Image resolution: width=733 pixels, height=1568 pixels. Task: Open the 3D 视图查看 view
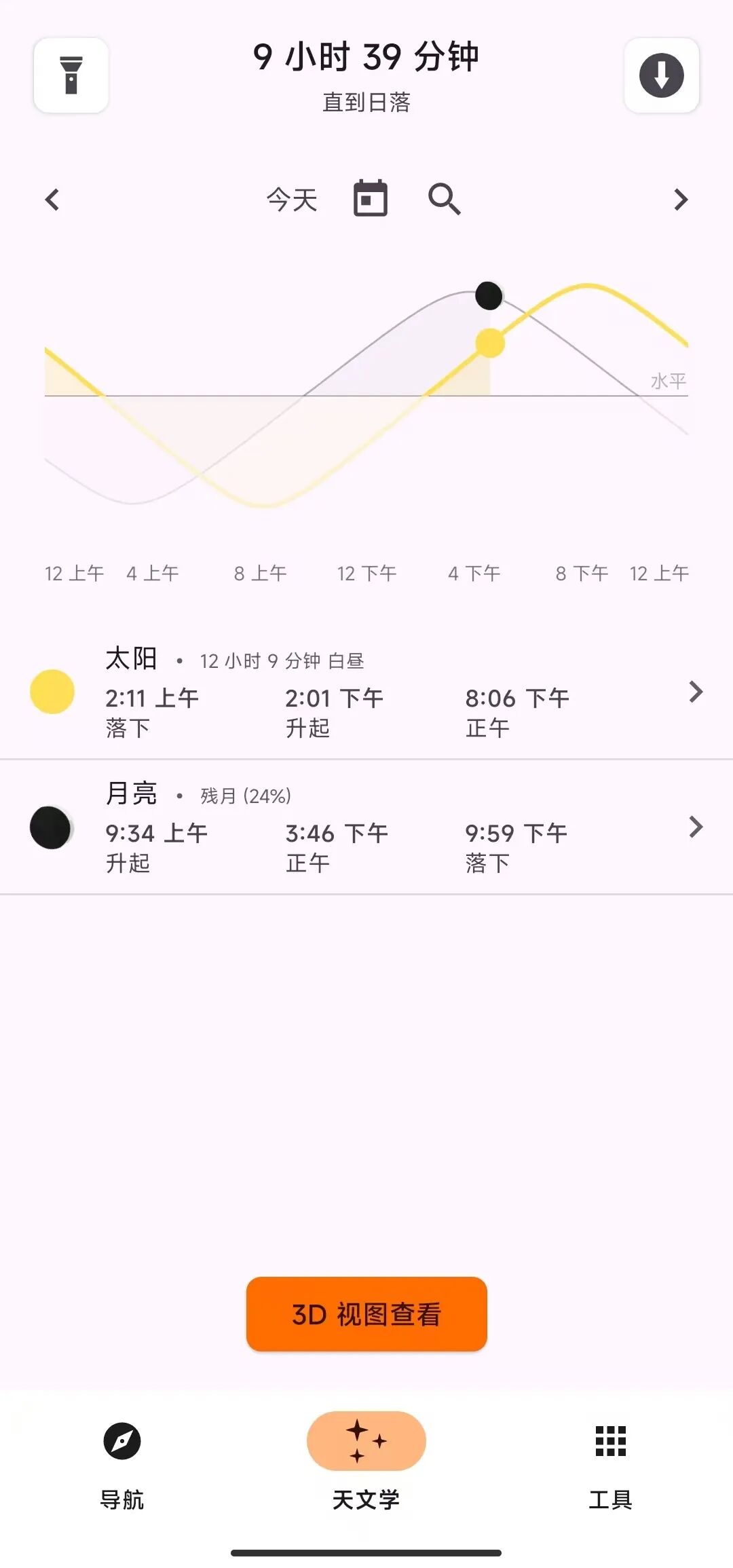pyautogui.click(x=366, y=1313)
